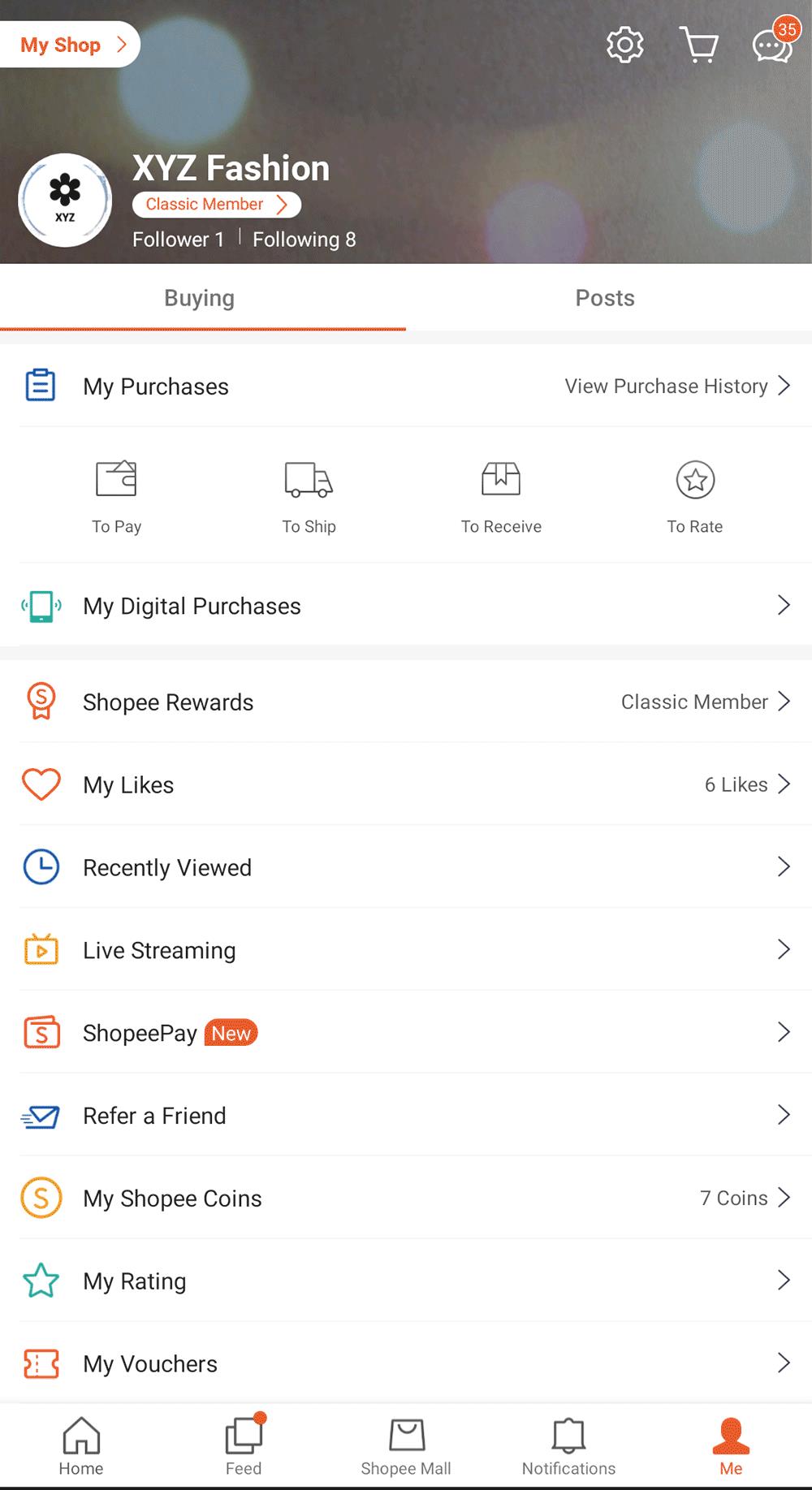Open ShopeePay wallet icon
The height and width of the screenshot is (1490, 812).
[41, 1032]
